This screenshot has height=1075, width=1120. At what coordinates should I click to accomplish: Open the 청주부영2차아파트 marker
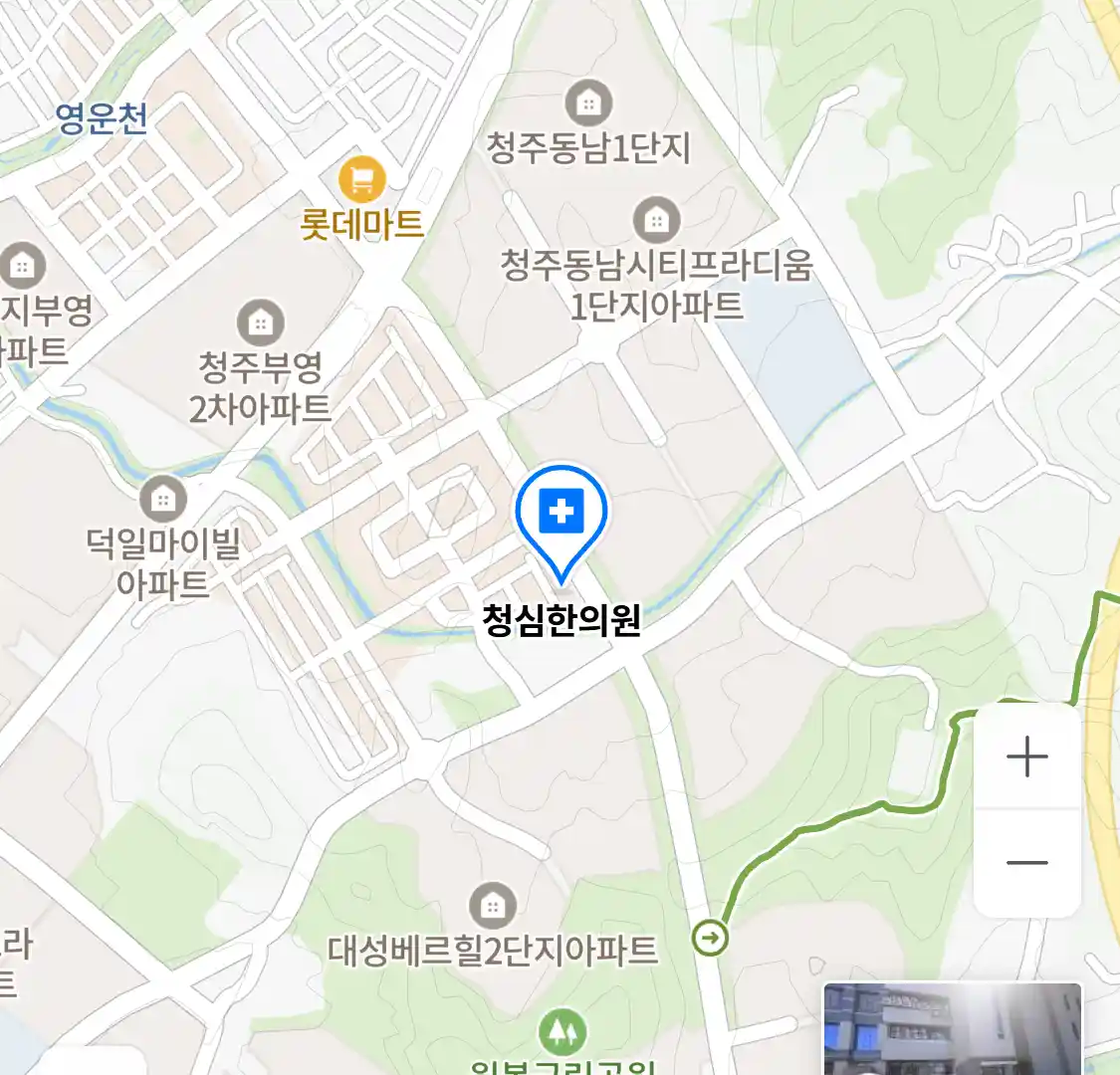pyautogui.click(x=260, y=323)
